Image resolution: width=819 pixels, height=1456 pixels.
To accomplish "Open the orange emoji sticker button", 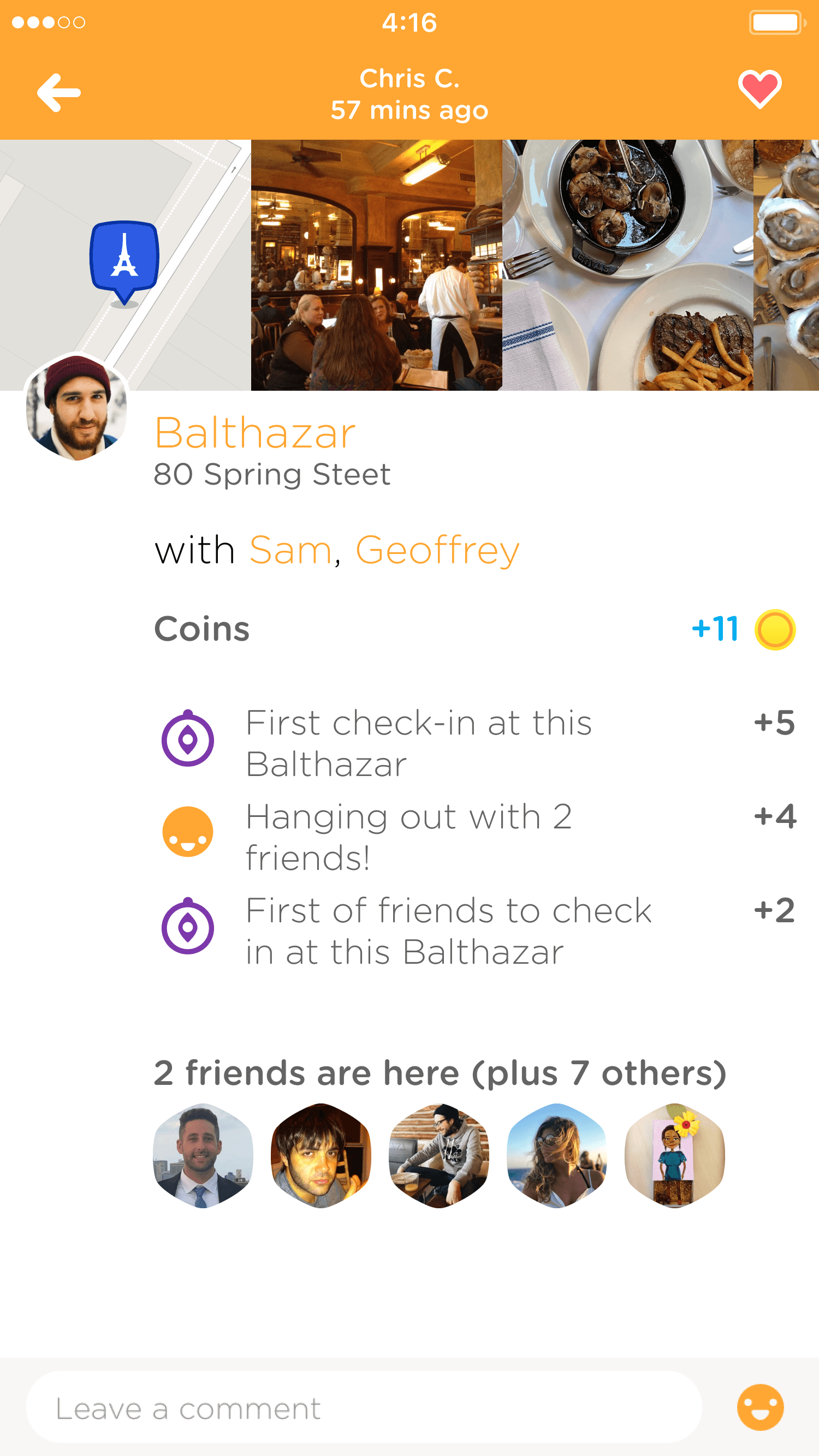I will tap(759, 1407).
